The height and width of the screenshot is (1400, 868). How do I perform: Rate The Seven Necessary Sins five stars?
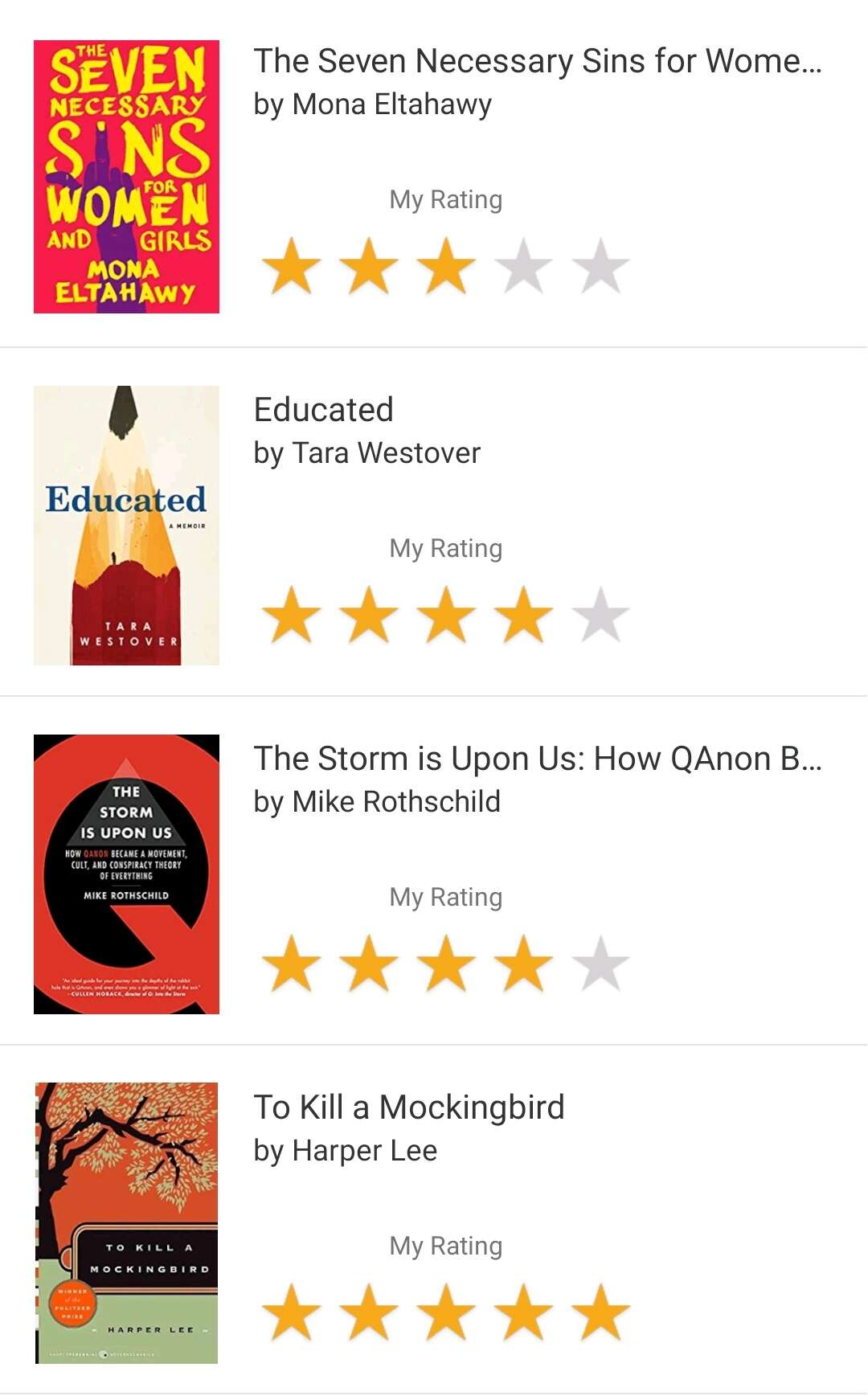pos(600,266)
